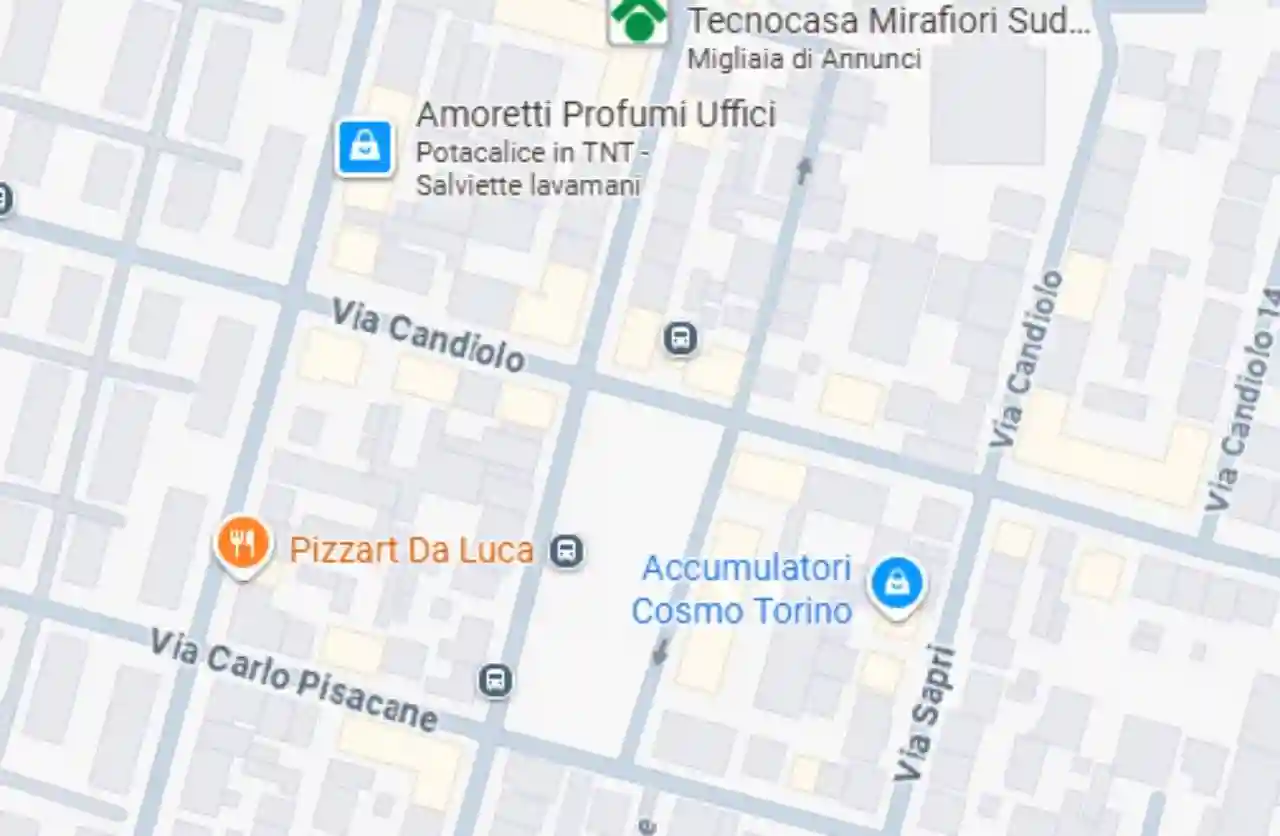Image resolution: width=1280 pixels, height=836 pixels.
Task: Tap the Tecnocasa Mirafiori Sud marker
Action: 638,18
